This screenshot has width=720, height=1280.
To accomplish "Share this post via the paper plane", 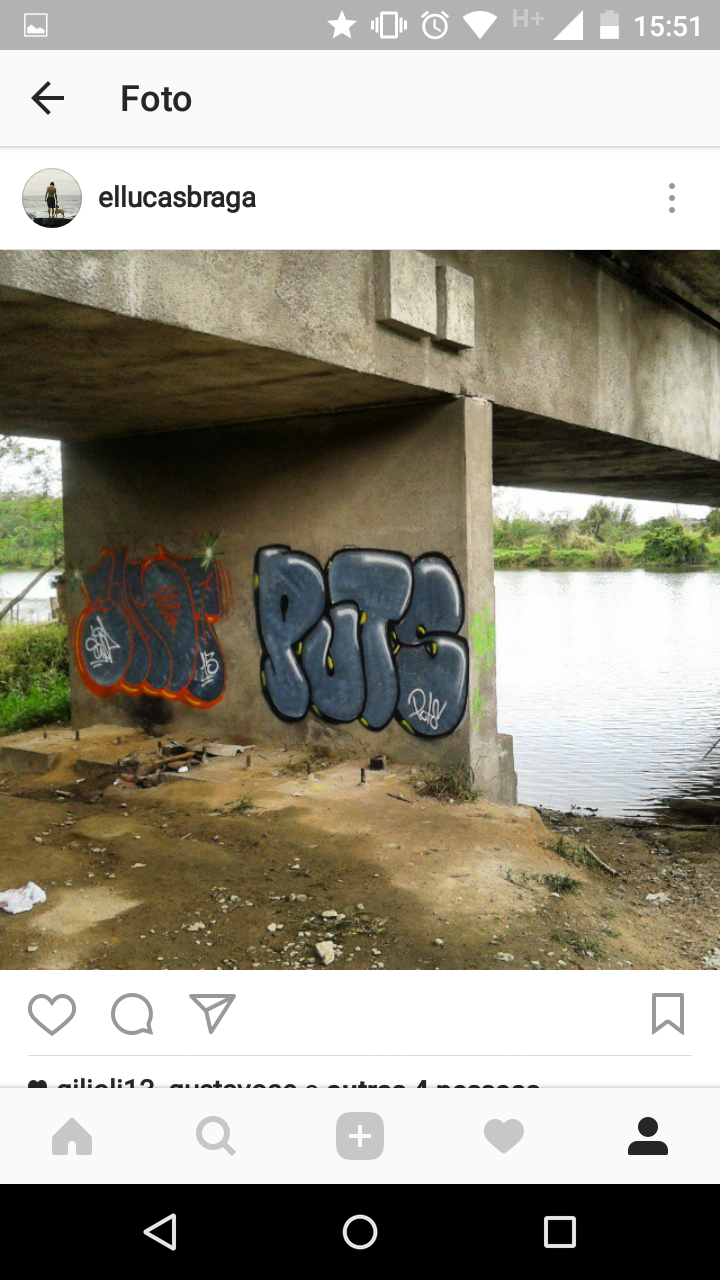I will pos(212,1014).
